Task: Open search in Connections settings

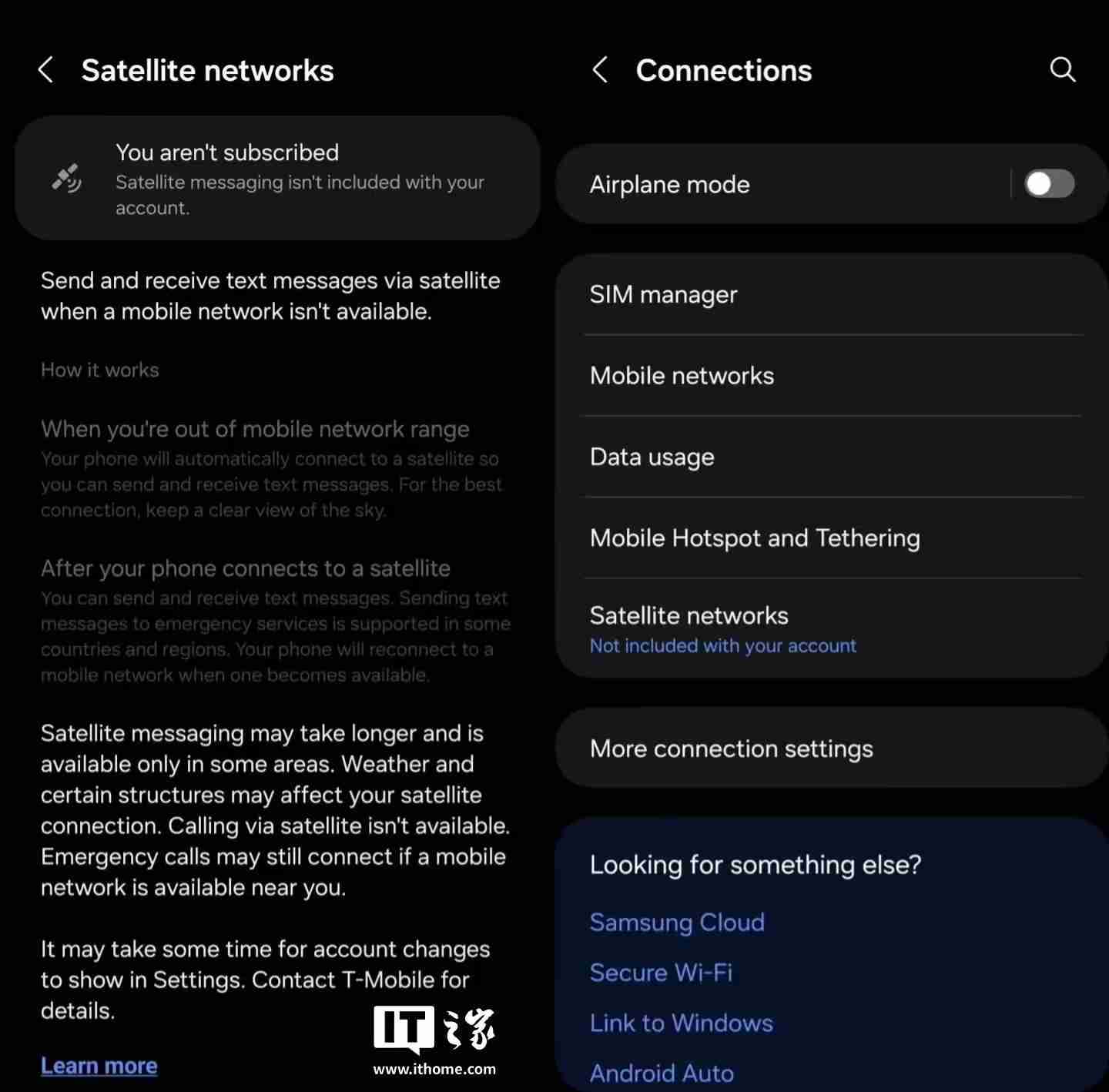Action: (1062, 69)
